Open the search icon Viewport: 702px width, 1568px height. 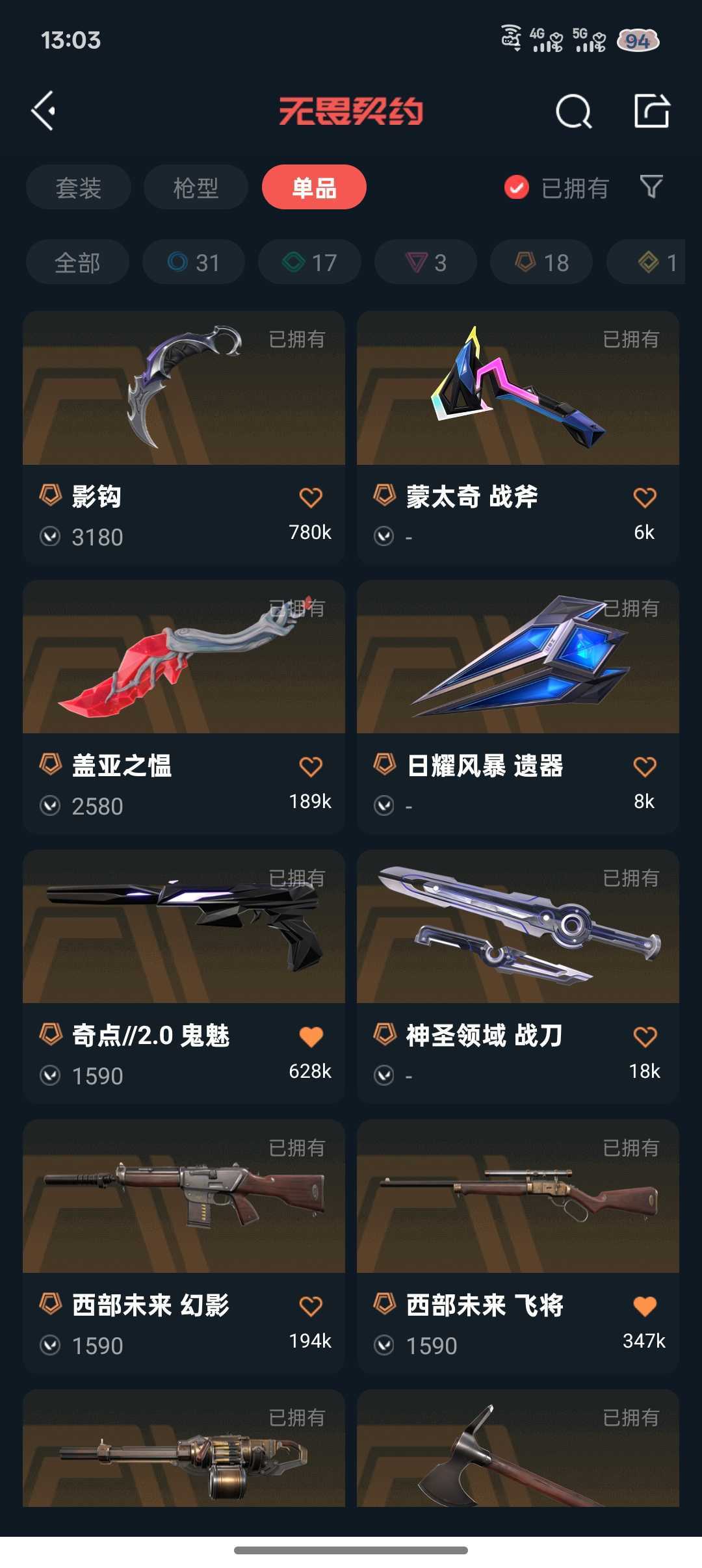coord(573,111)
